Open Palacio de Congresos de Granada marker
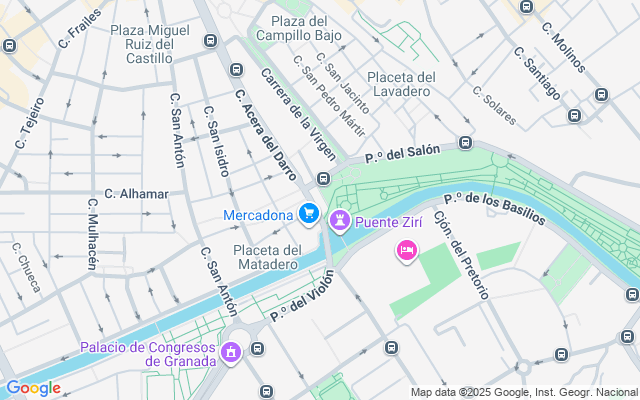Image resolution: width=640 pixels, height=400 pixels. 231,353
